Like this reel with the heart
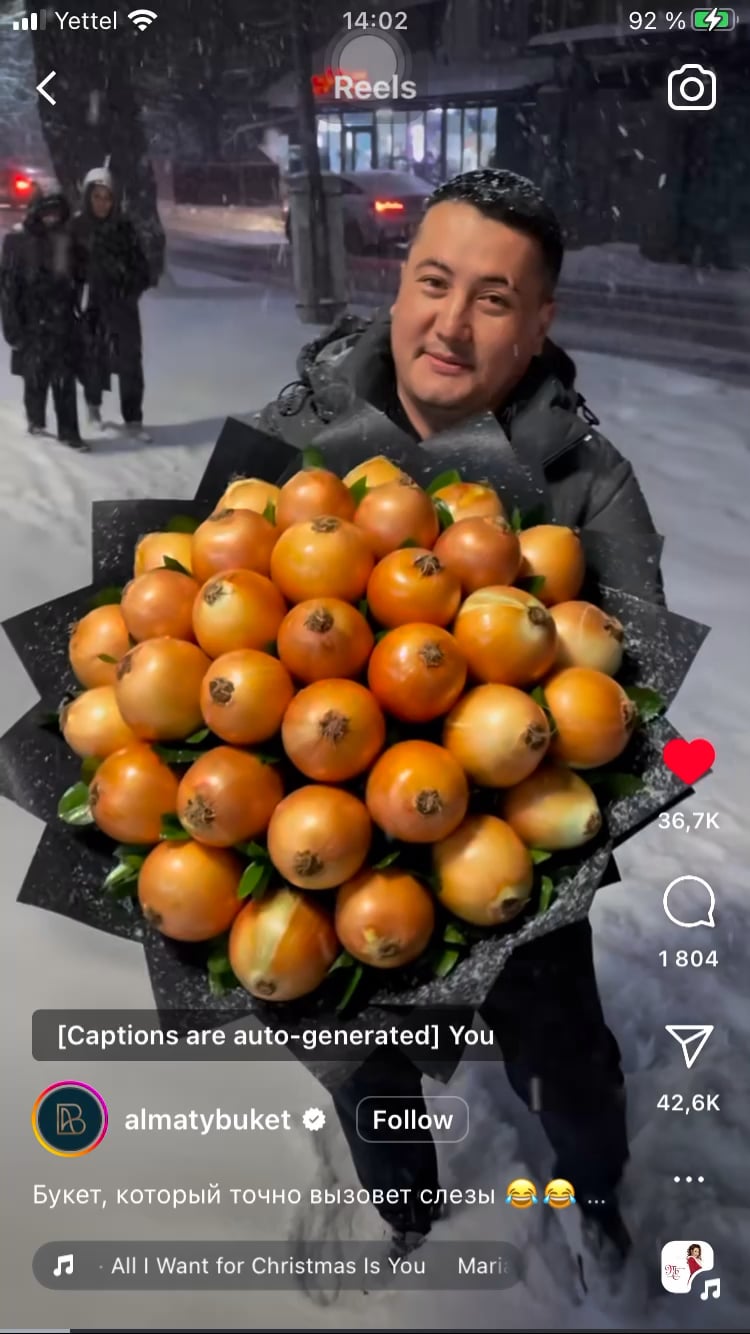The width and height of the screenshot is (750, 1334). coord(689,762)
